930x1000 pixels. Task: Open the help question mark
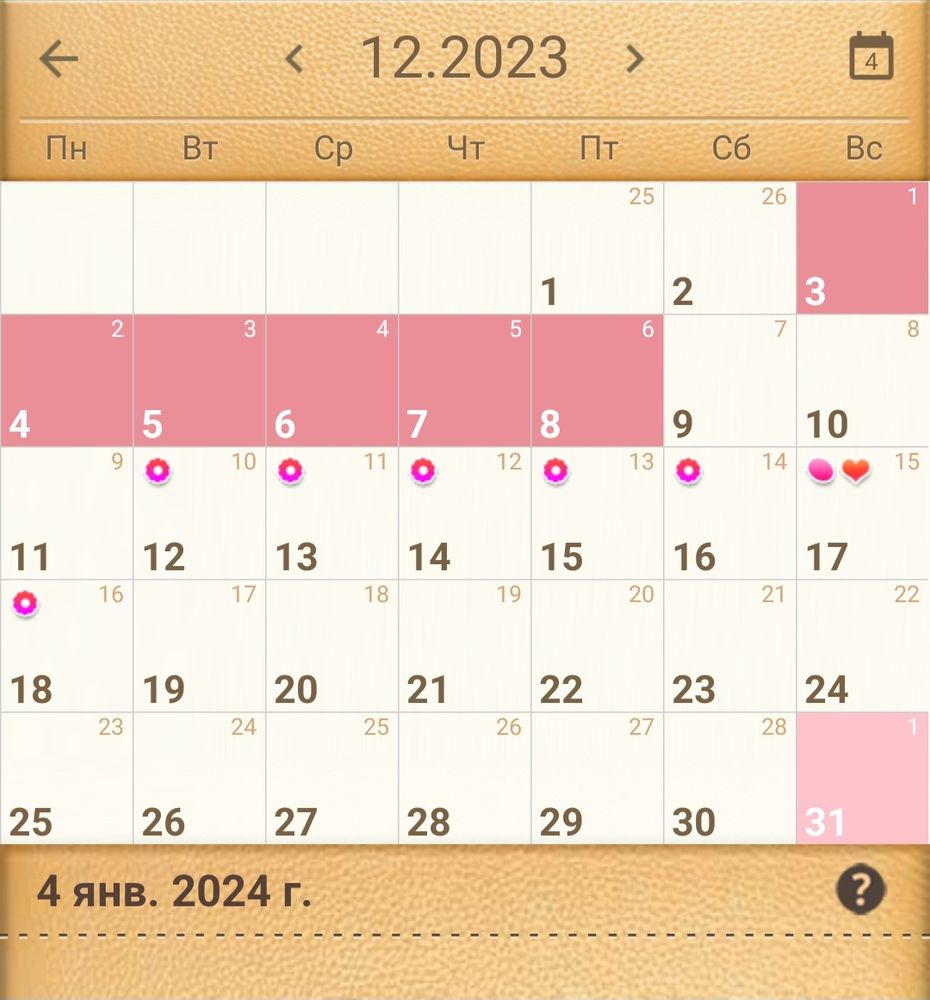[x=860, y=888]
